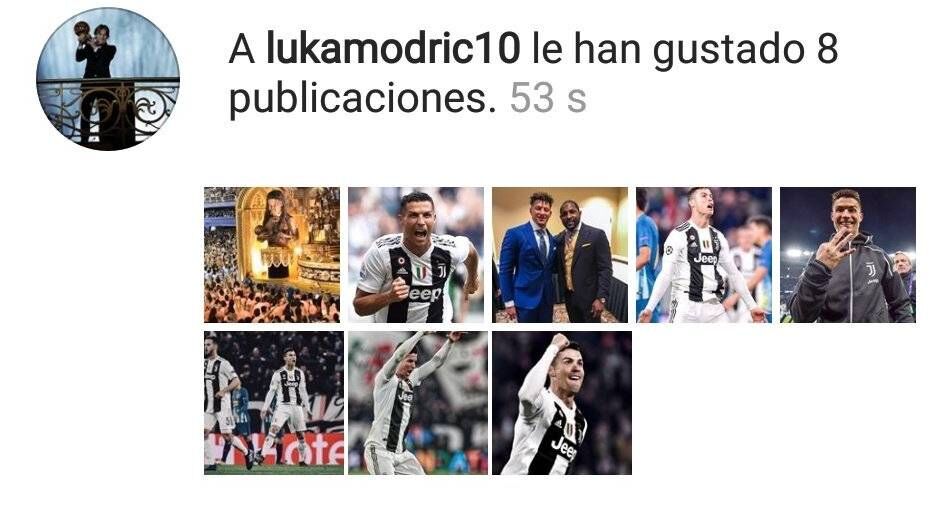Open the post of two players on the pitch
Screen dimensions: 939x508
272,402
